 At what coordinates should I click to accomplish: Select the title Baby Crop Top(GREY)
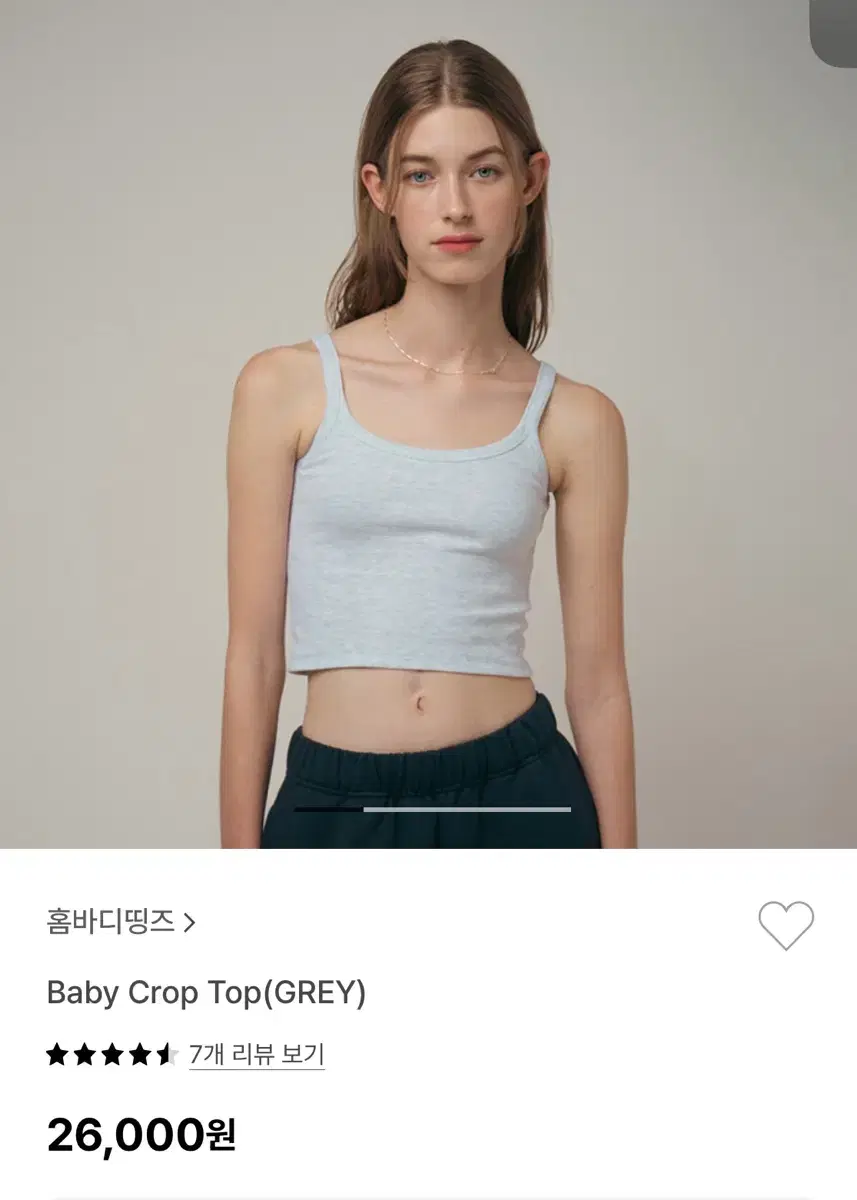point(204,993)
